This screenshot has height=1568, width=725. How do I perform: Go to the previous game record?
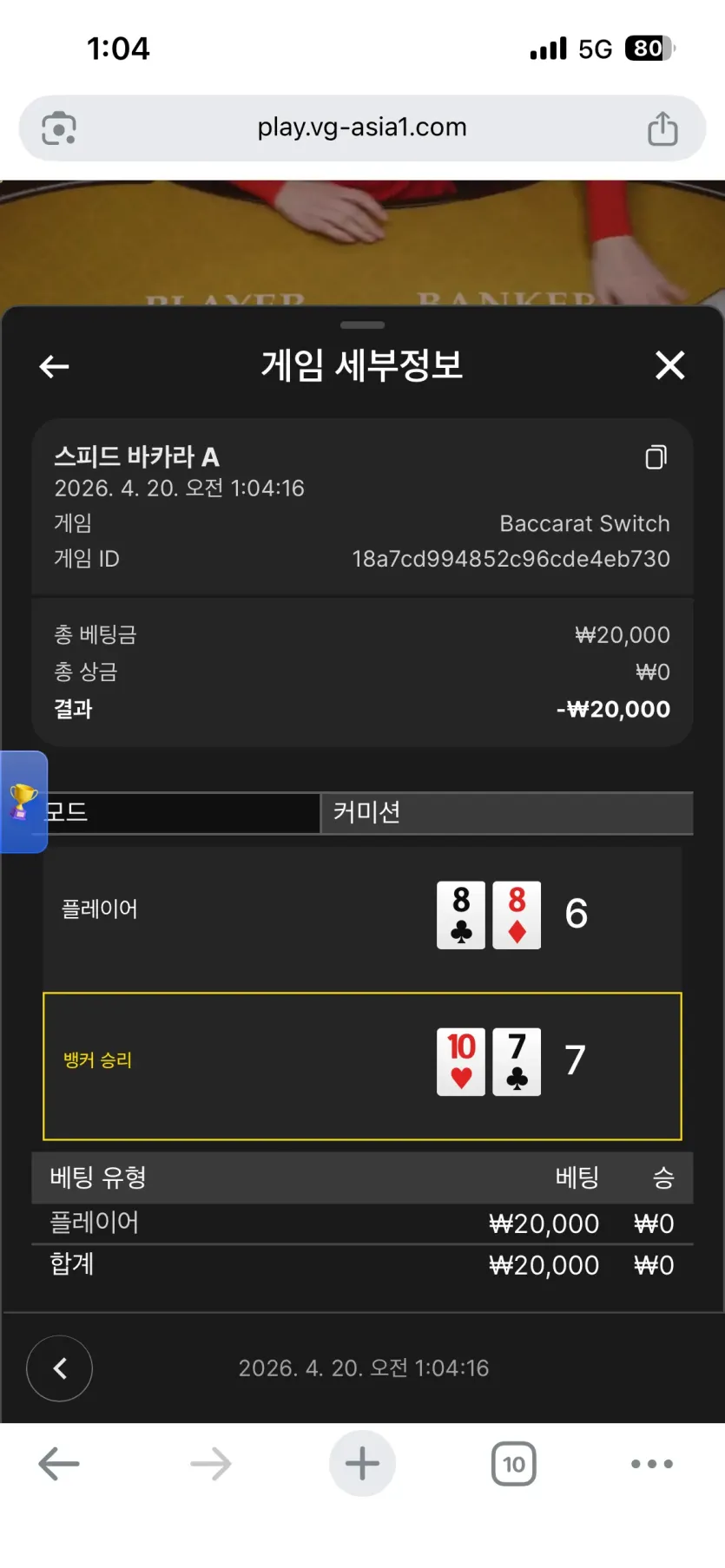point(59,1368)
